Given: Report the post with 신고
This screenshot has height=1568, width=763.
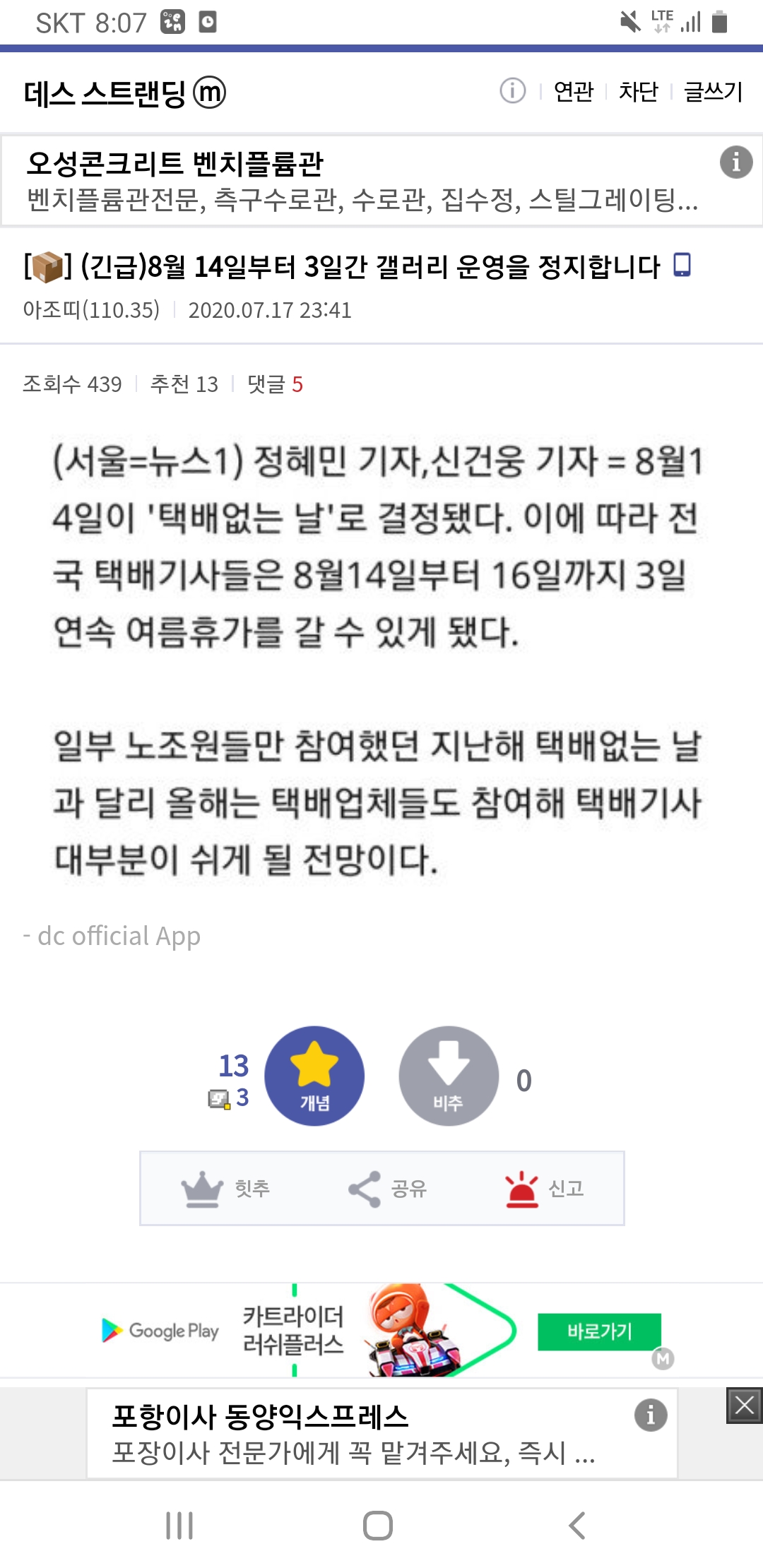Looking at the screenshot, I should [544, 1189].
